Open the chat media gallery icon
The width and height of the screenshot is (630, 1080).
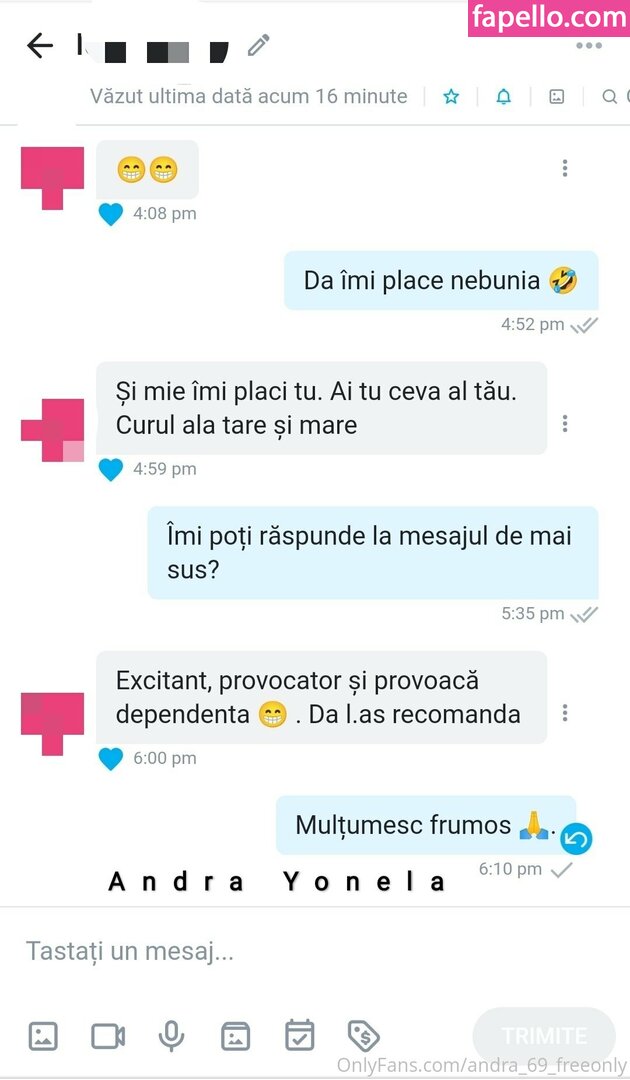pos(557,97)
